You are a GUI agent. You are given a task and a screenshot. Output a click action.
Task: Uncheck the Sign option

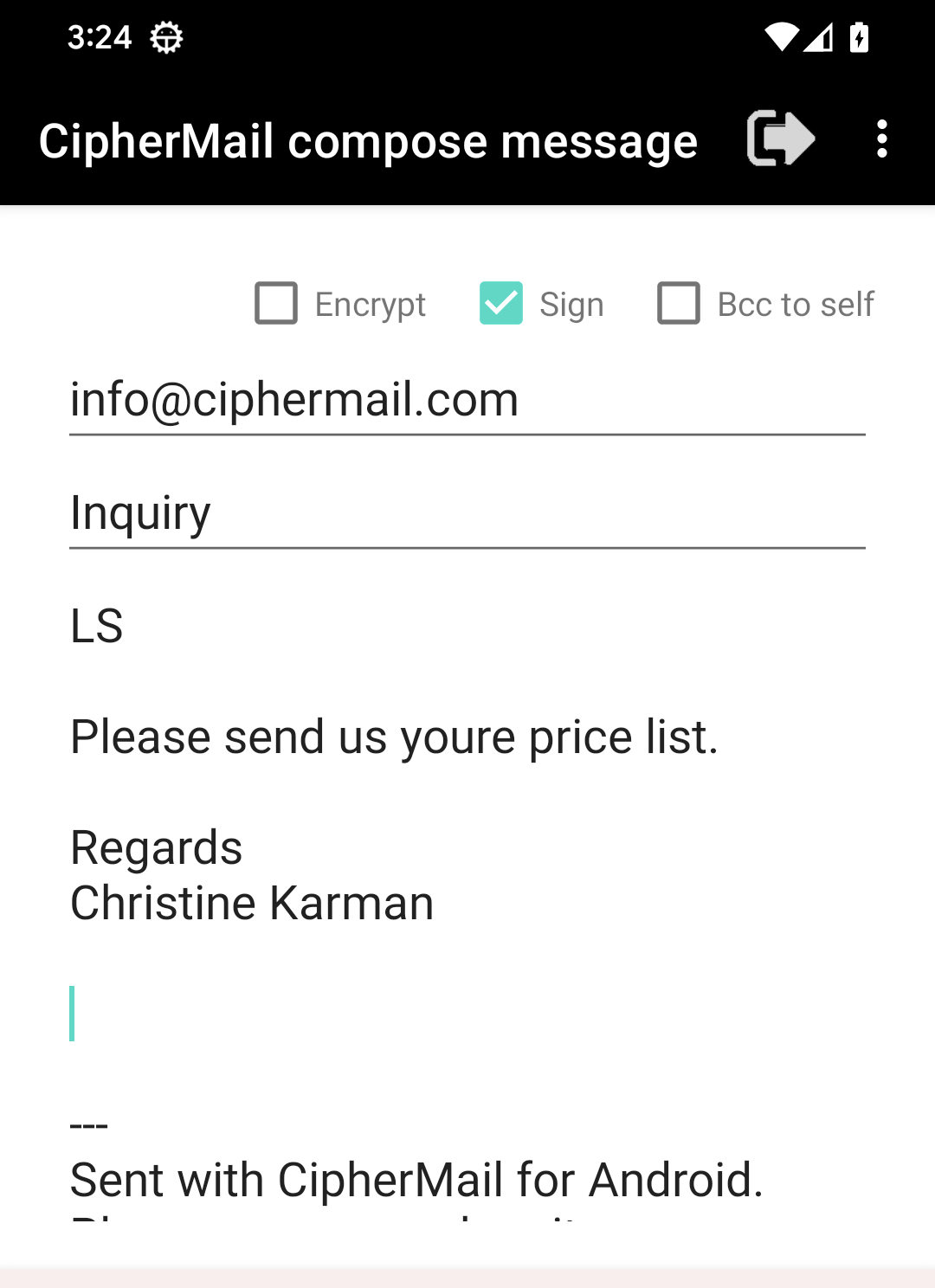click(x=501, y=304)
